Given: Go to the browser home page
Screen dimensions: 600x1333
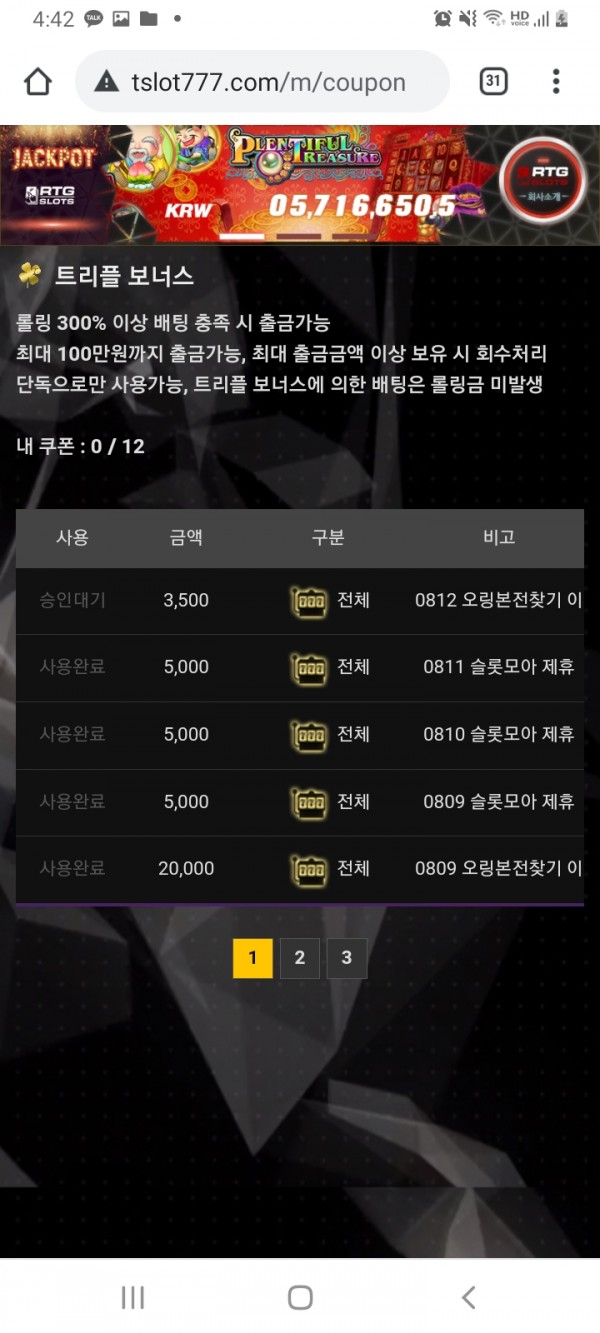Looking at the screenshot, I should click(38, 82).
